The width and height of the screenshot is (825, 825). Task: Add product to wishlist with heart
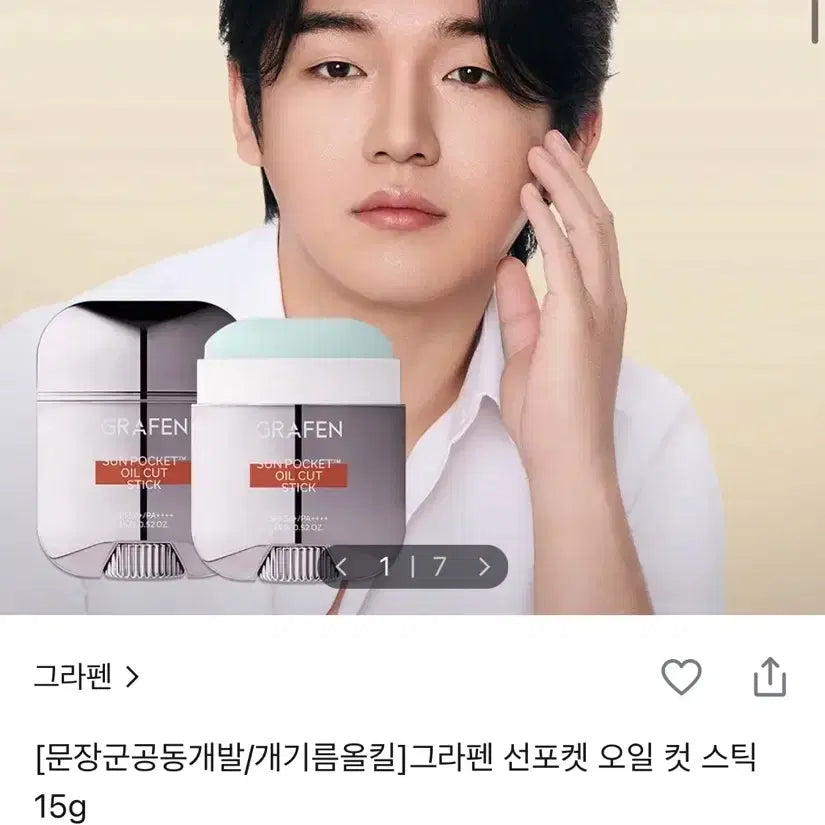point(682,678)
